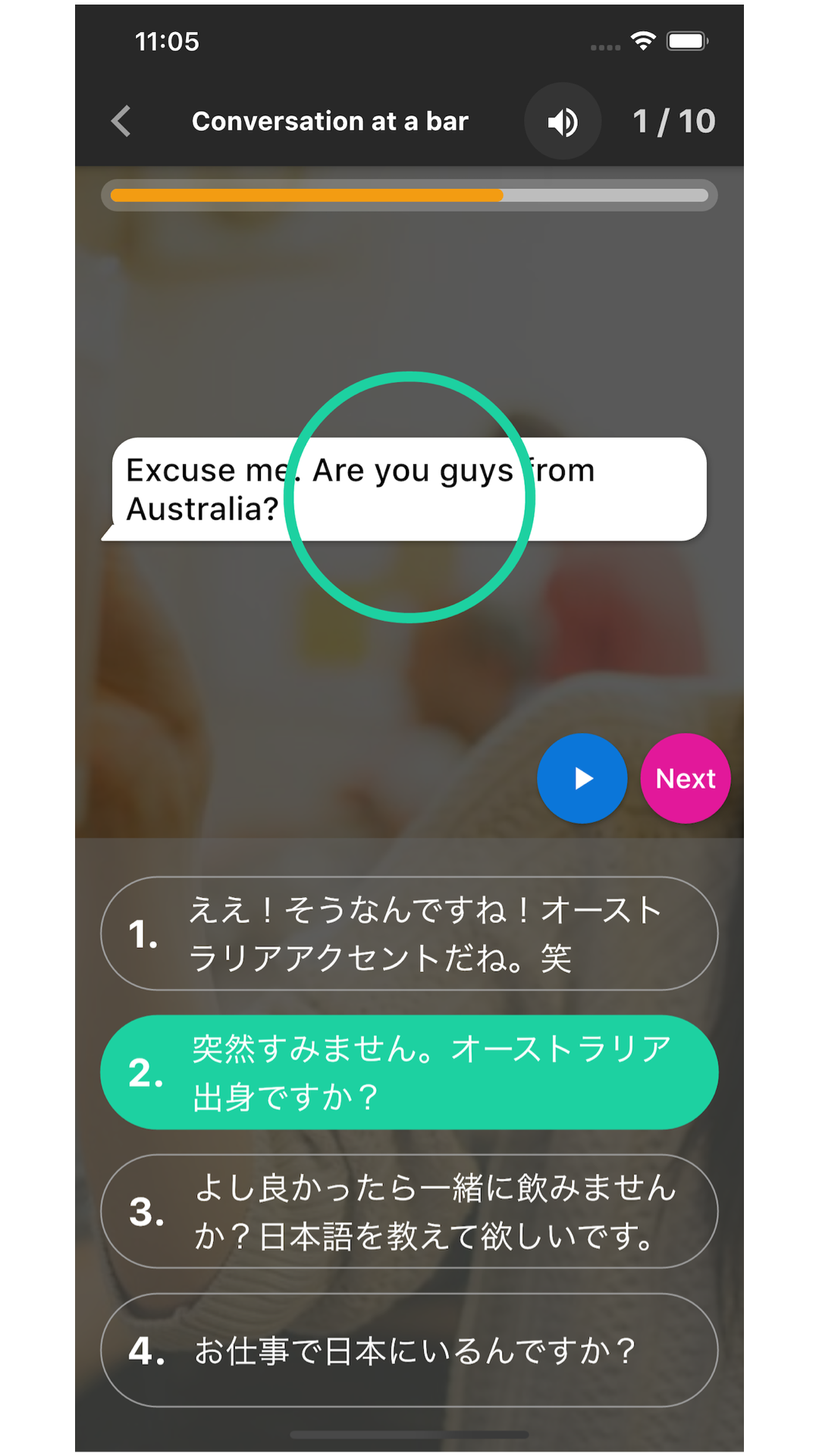Choose answer 2 starting with 突然すみません
This screenshot has width=819, height=1456.
[409, 1072]
